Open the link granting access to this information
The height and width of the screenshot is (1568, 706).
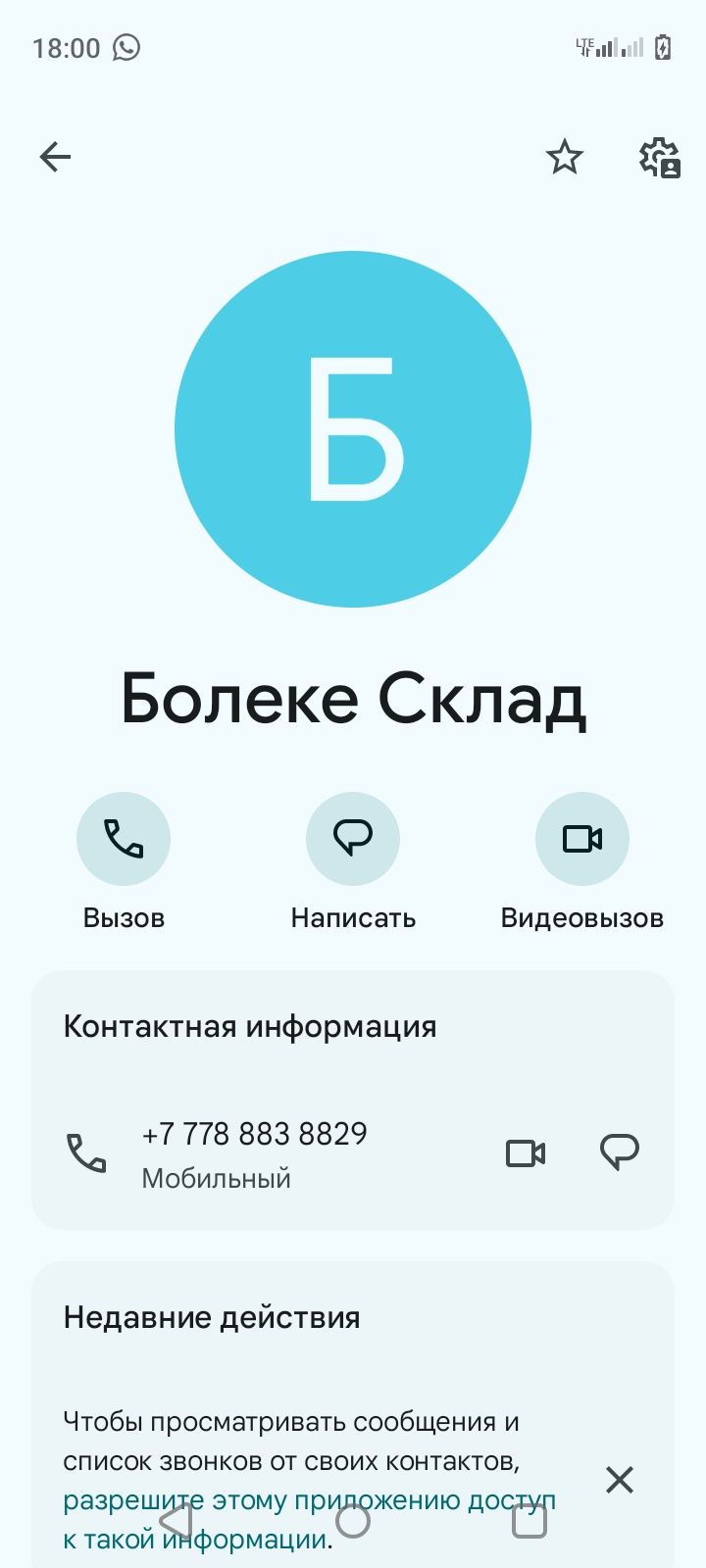(309, 1520)
